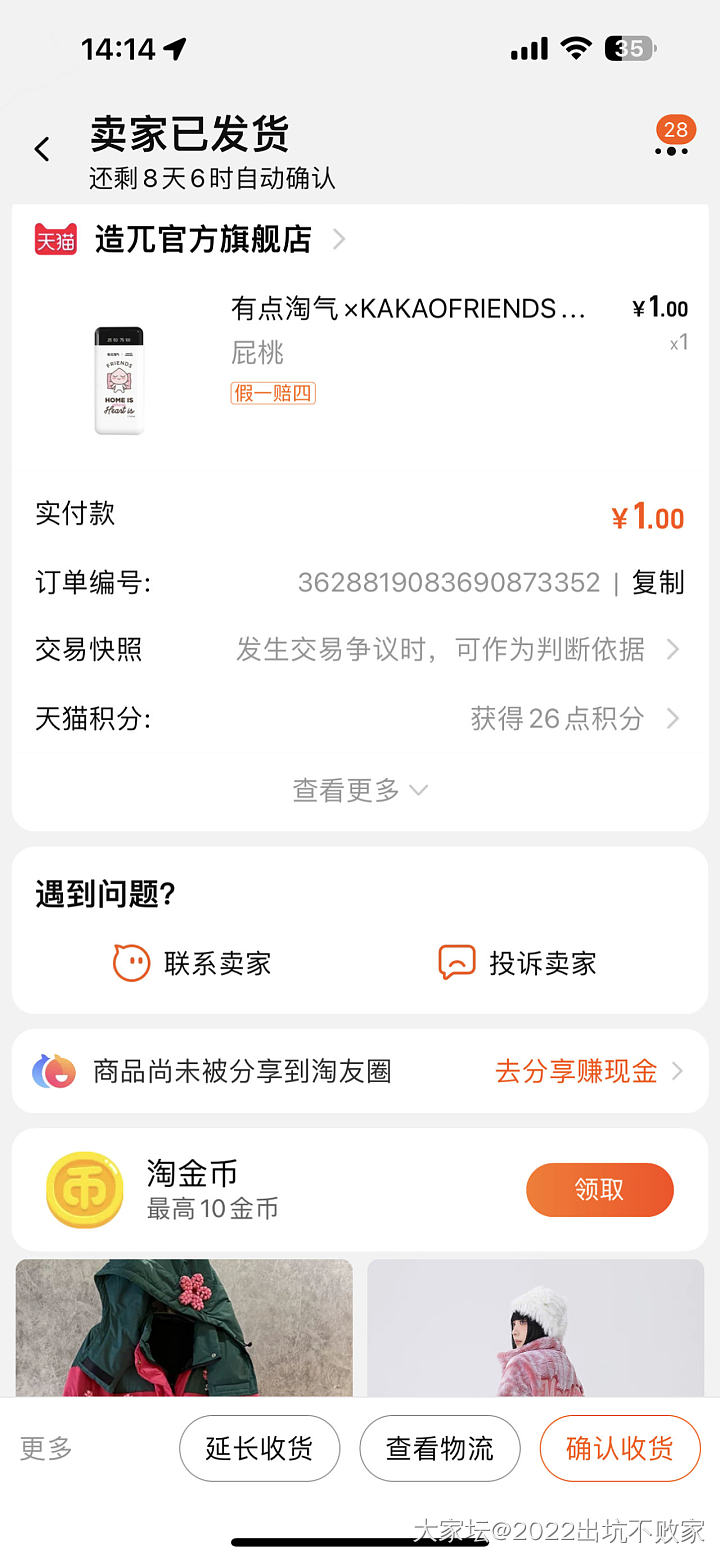This screenshot has height=1560, width=720.
Task: Open the pink fur coat recommendation
Action: pyautogui.click(x=538, y=1328)
